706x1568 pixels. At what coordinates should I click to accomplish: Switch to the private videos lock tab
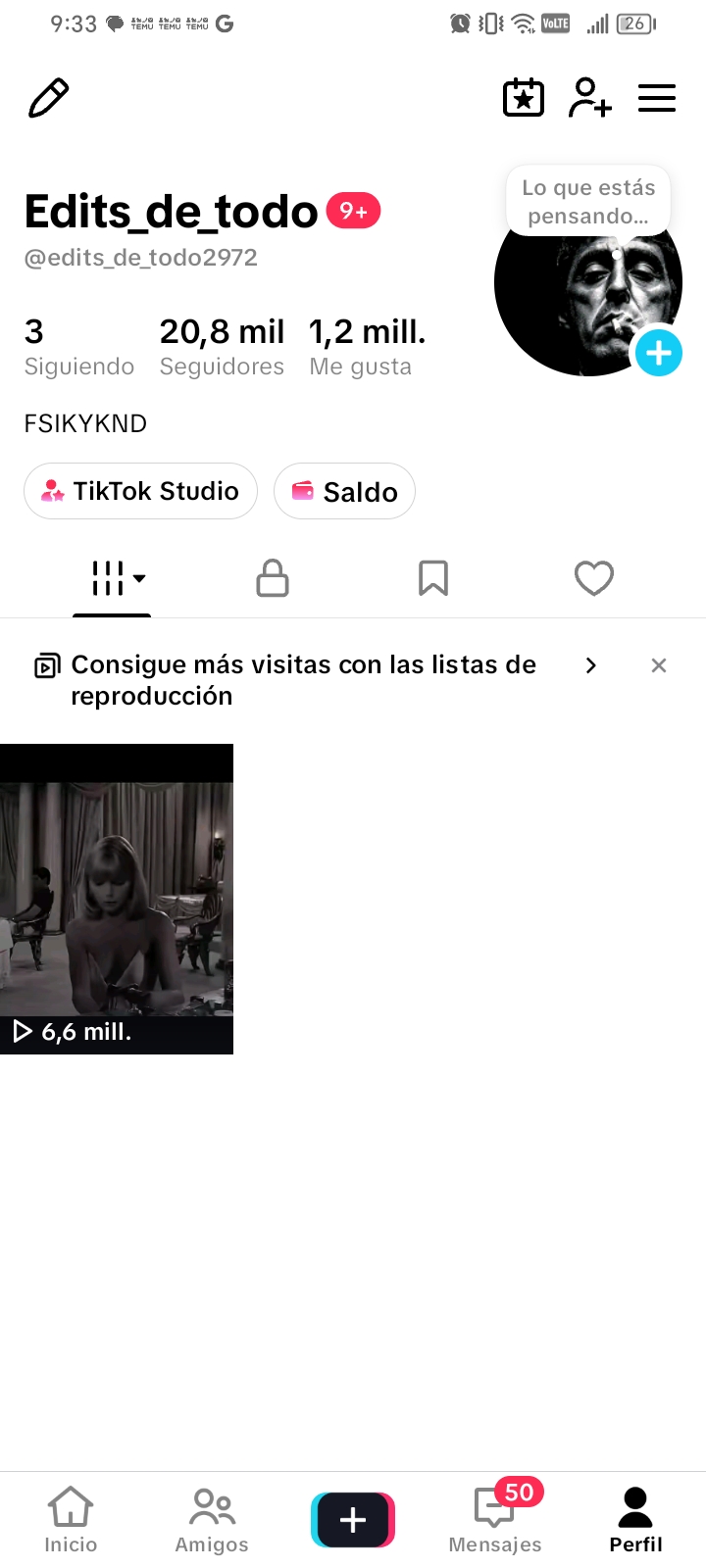pos(273,578)
